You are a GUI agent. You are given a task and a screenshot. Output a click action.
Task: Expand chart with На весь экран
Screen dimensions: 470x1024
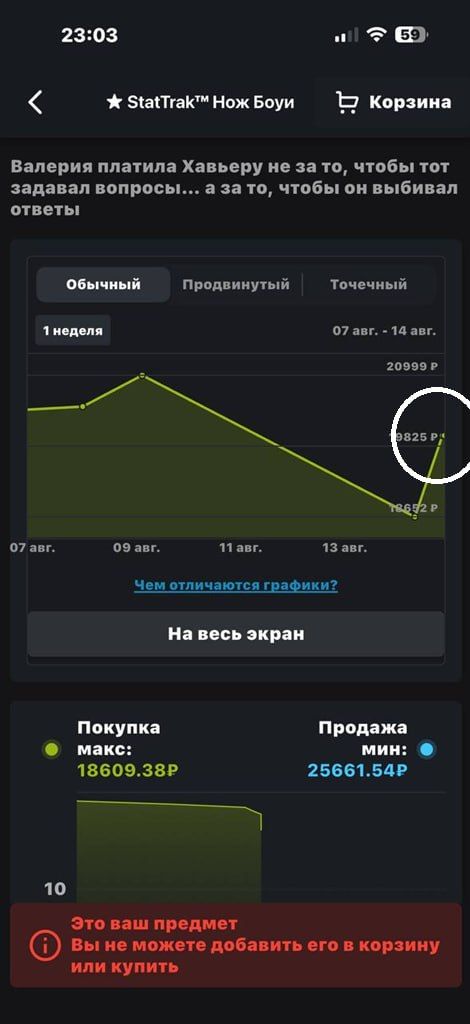[236, 634]
